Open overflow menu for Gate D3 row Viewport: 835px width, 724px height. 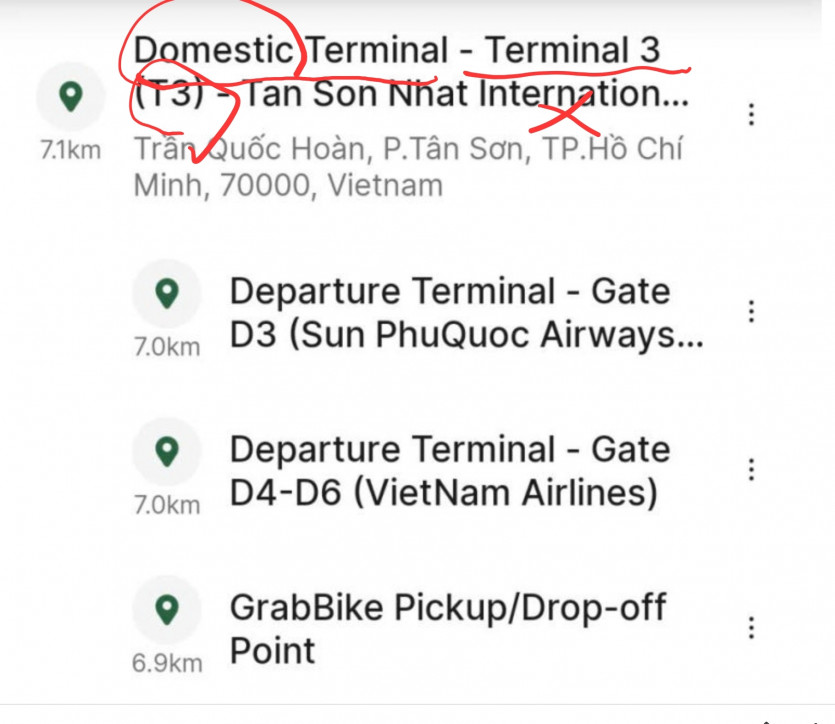click(751, 311)
